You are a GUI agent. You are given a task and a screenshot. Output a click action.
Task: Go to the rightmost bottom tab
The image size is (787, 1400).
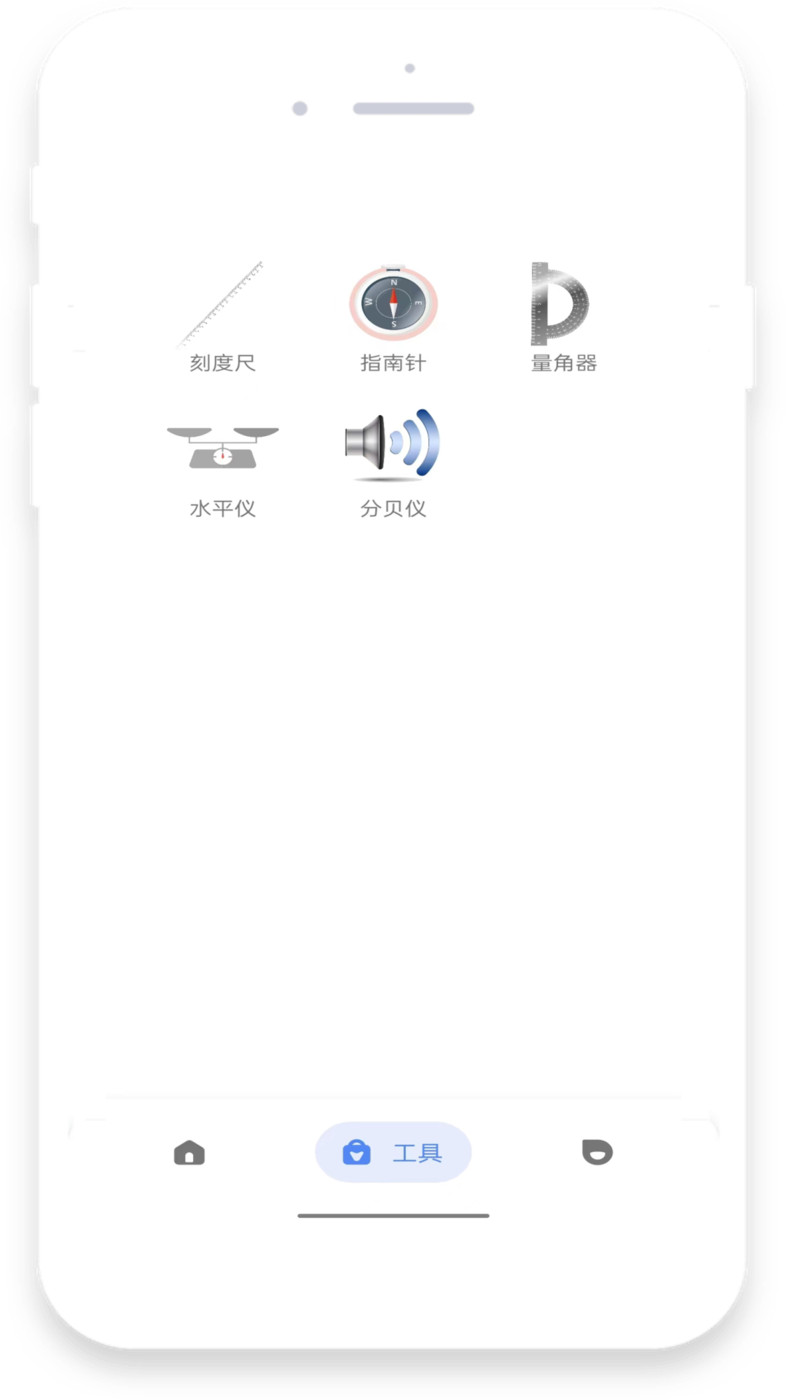pyautogui.click(x=597, y=1152)
